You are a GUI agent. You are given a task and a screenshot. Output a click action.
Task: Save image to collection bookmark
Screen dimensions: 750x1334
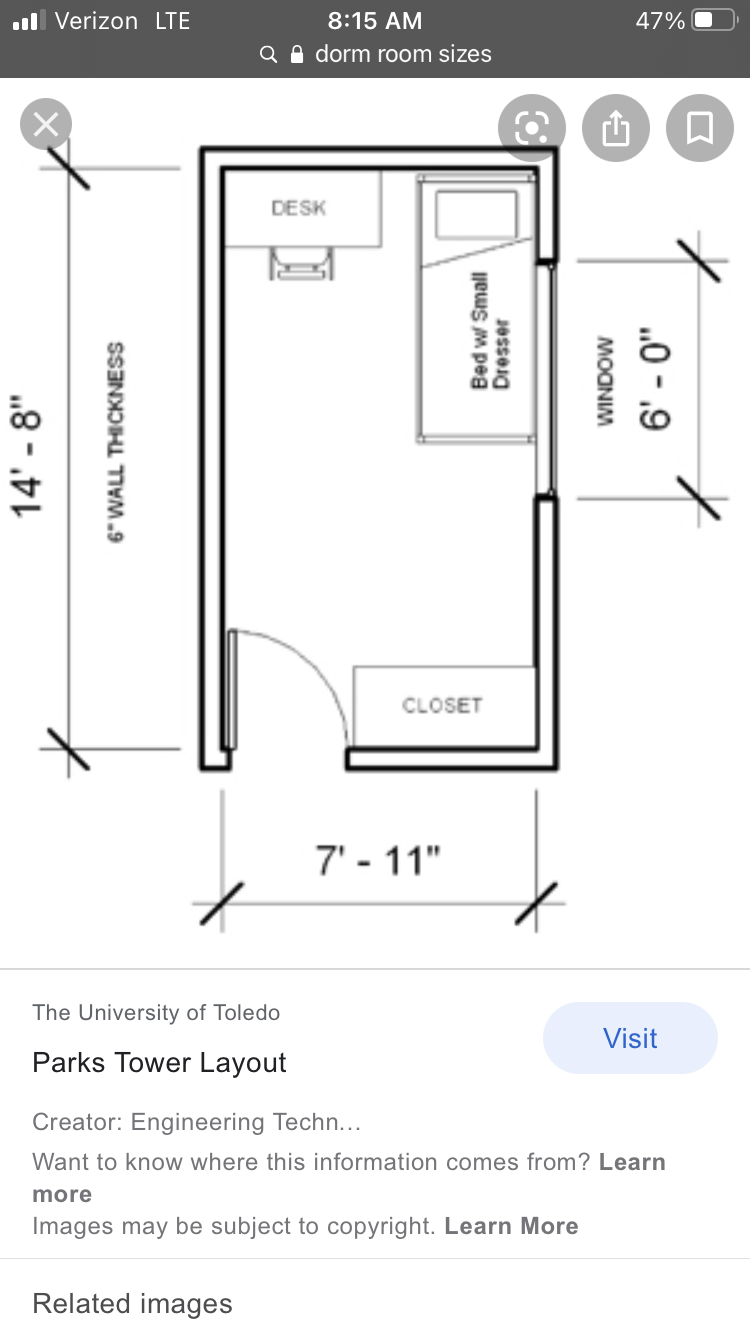[700, 128]
